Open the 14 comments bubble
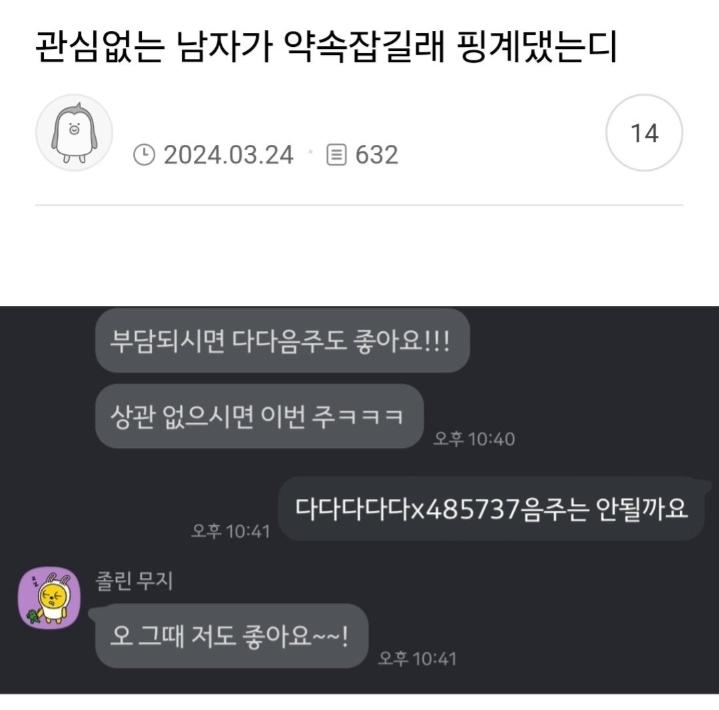Screen dimensions: 719x710 (644, 133)
